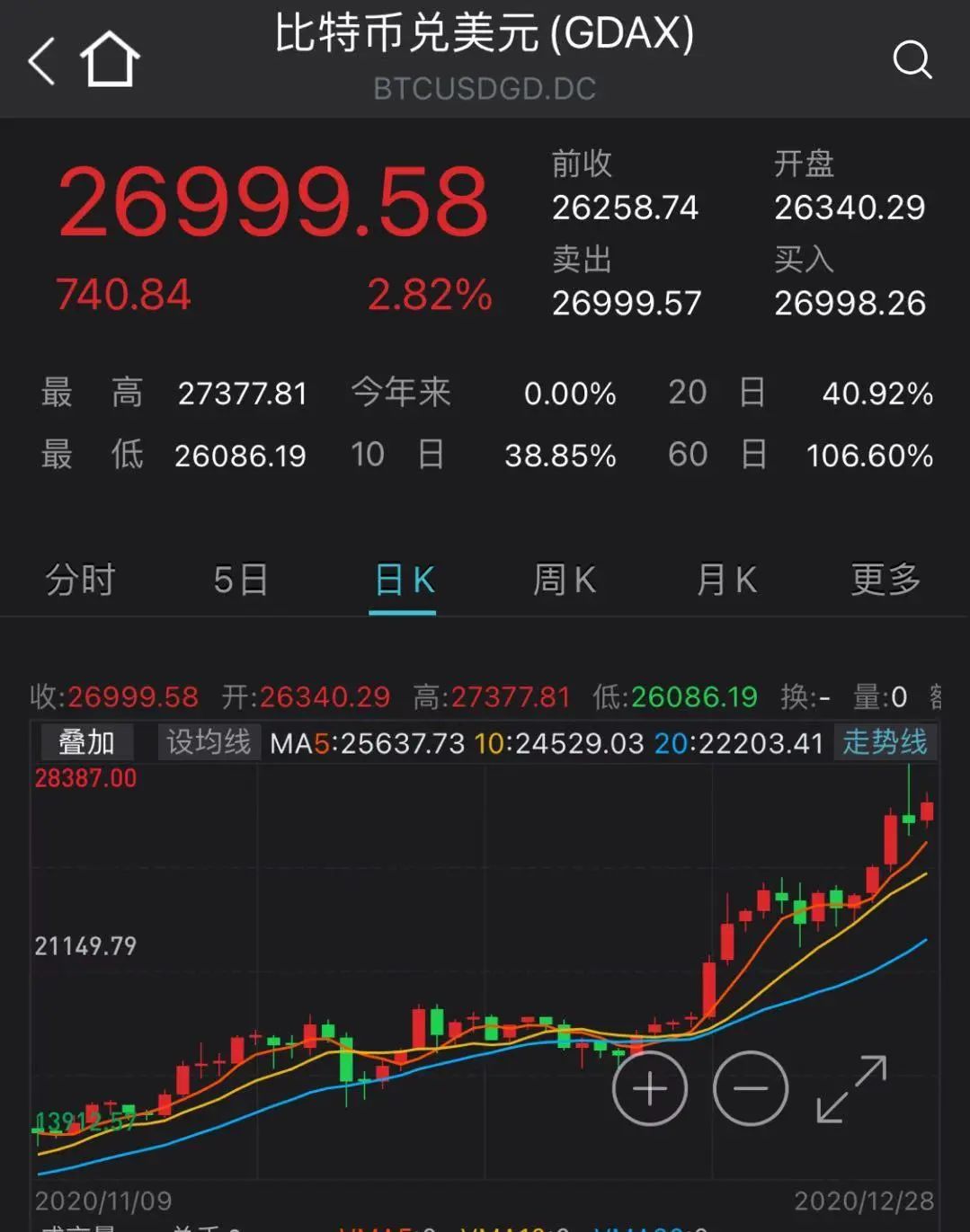Open the search magnifier
The height and width of the screenshot is (1232, 970).
point(912,60)
